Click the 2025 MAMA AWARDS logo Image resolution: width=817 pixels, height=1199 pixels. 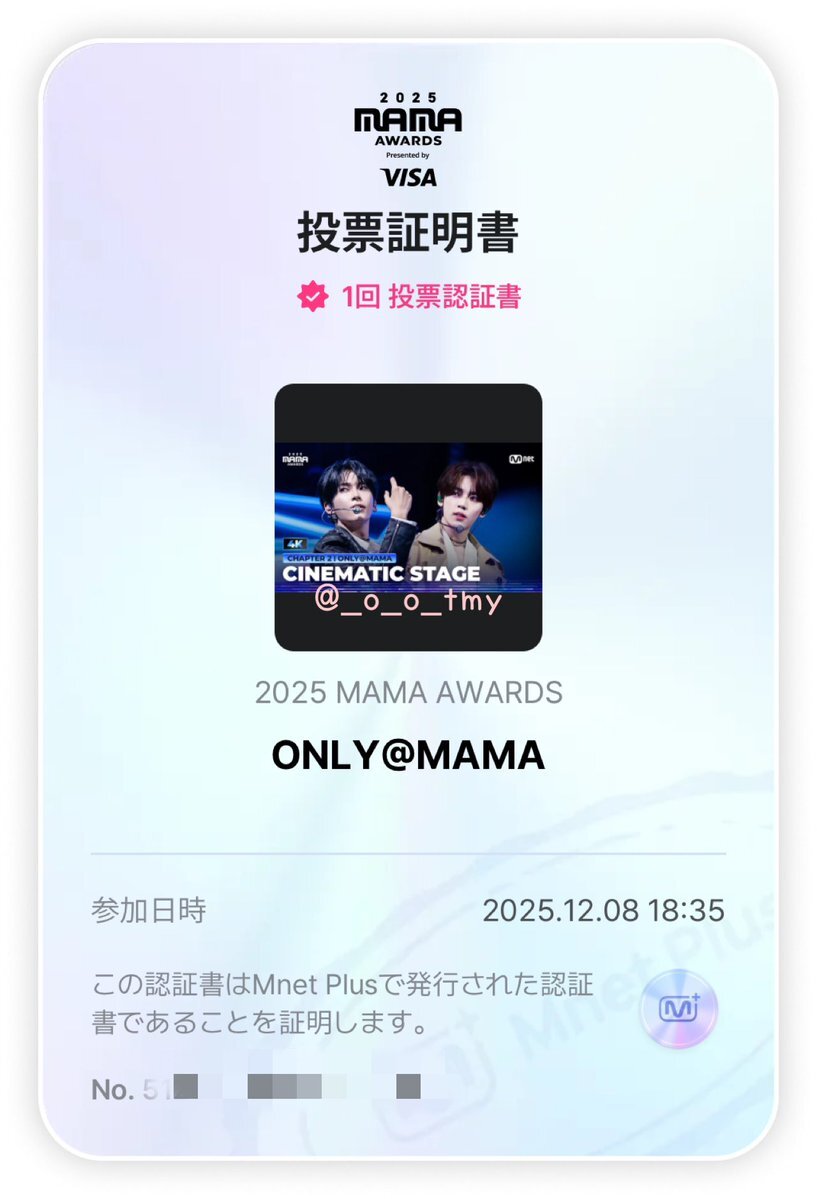click(409, 120)
